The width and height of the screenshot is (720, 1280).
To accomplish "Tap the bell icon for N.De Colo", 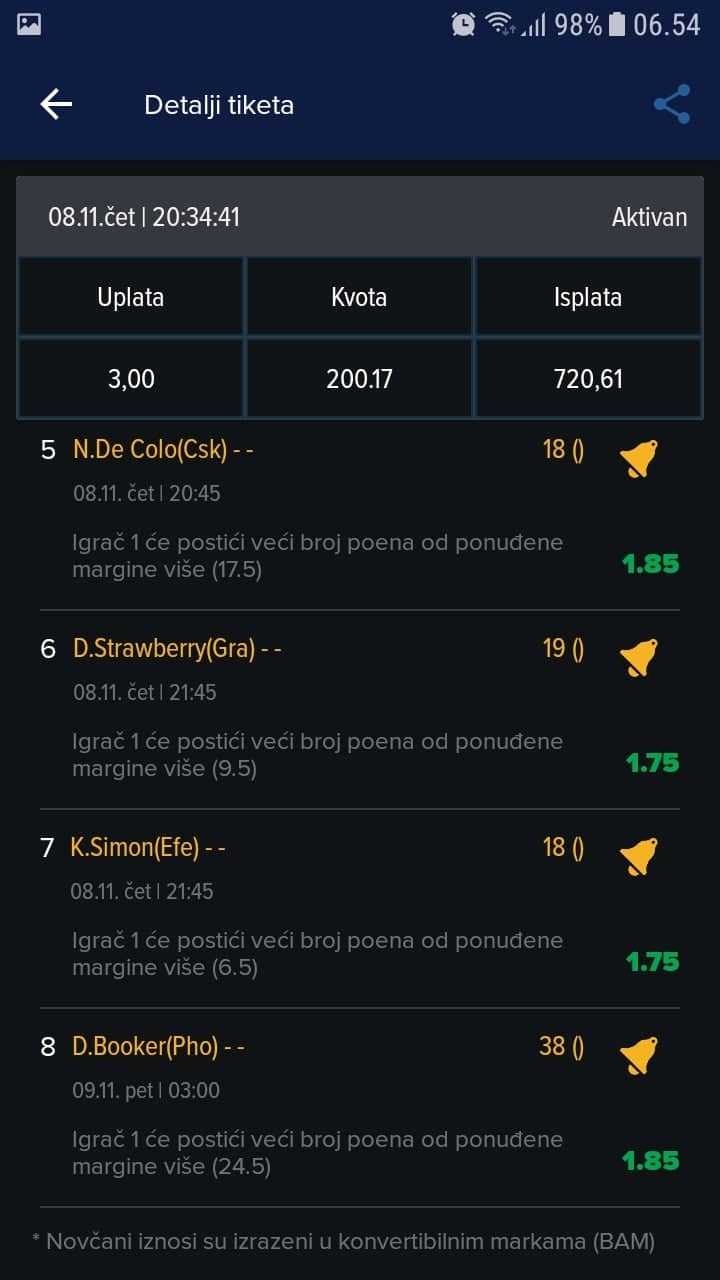I will point(638,459).
